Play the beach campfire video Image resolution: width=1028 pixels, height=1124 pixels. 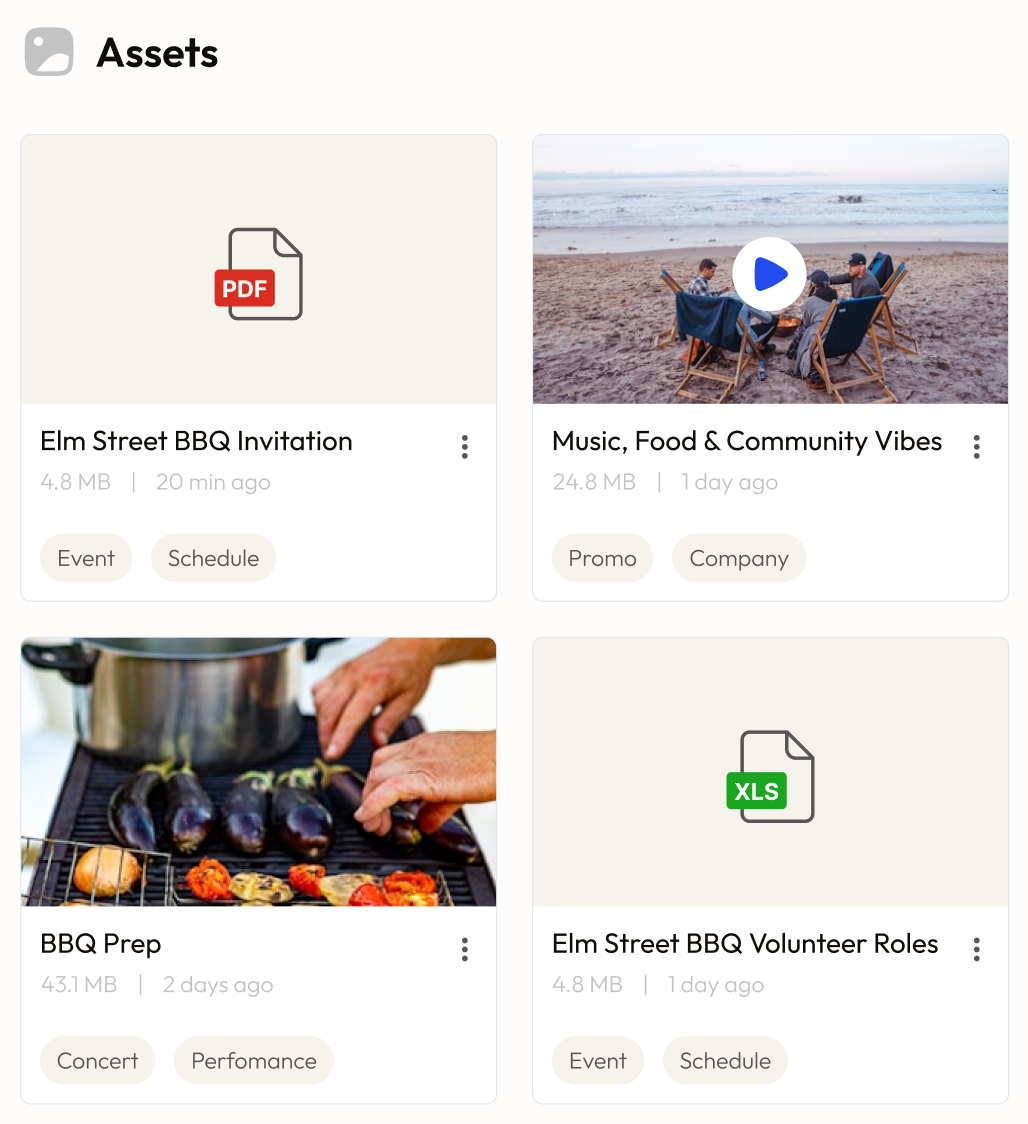pos(769,273)
